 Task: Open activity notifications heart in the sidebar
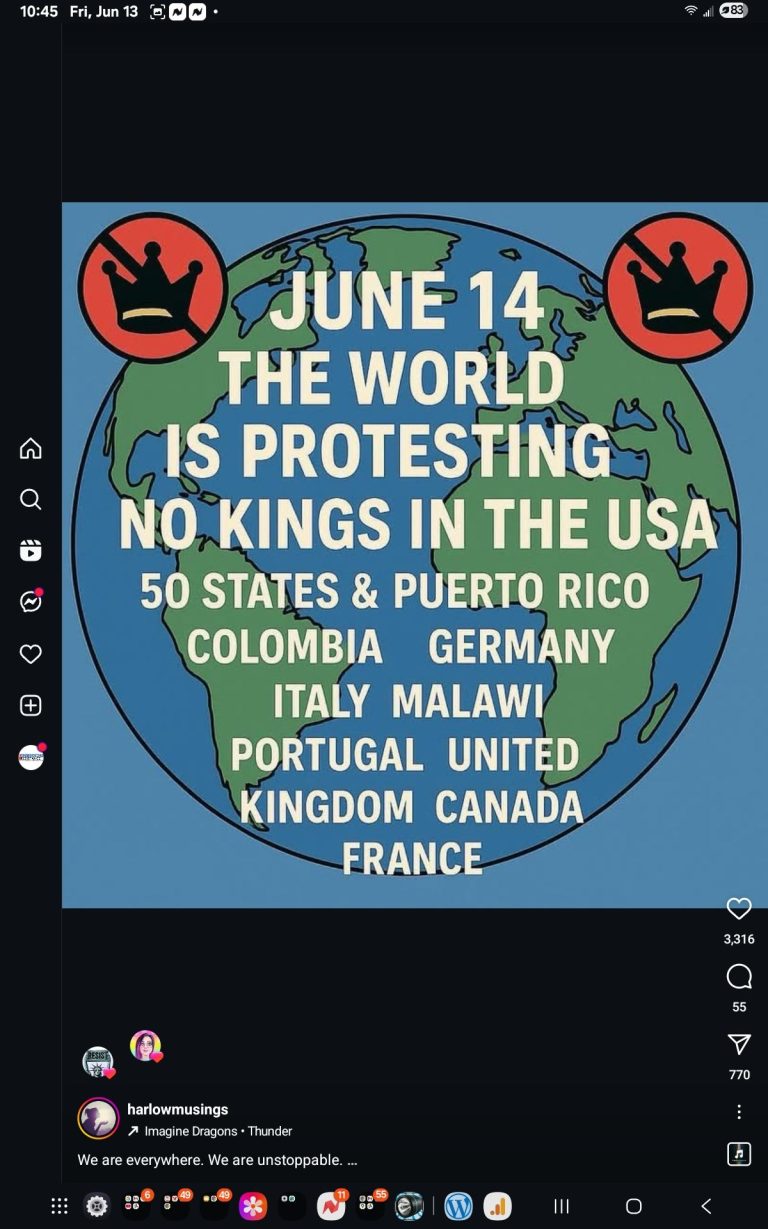point(31,654)
